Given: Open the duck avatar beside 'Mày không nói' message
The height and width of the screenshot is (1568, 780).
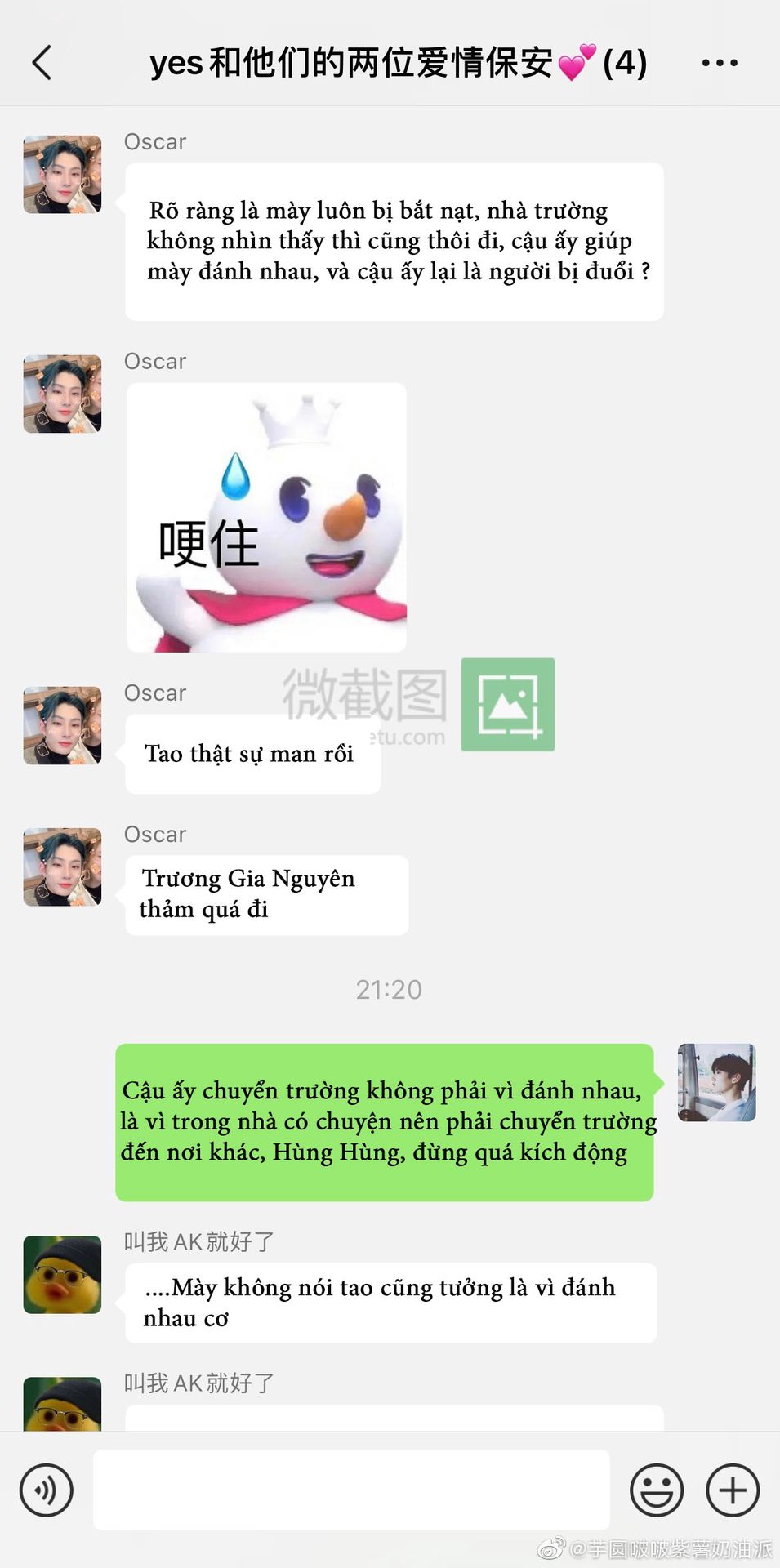Looking at the screenshot, I should point(62,1274).
